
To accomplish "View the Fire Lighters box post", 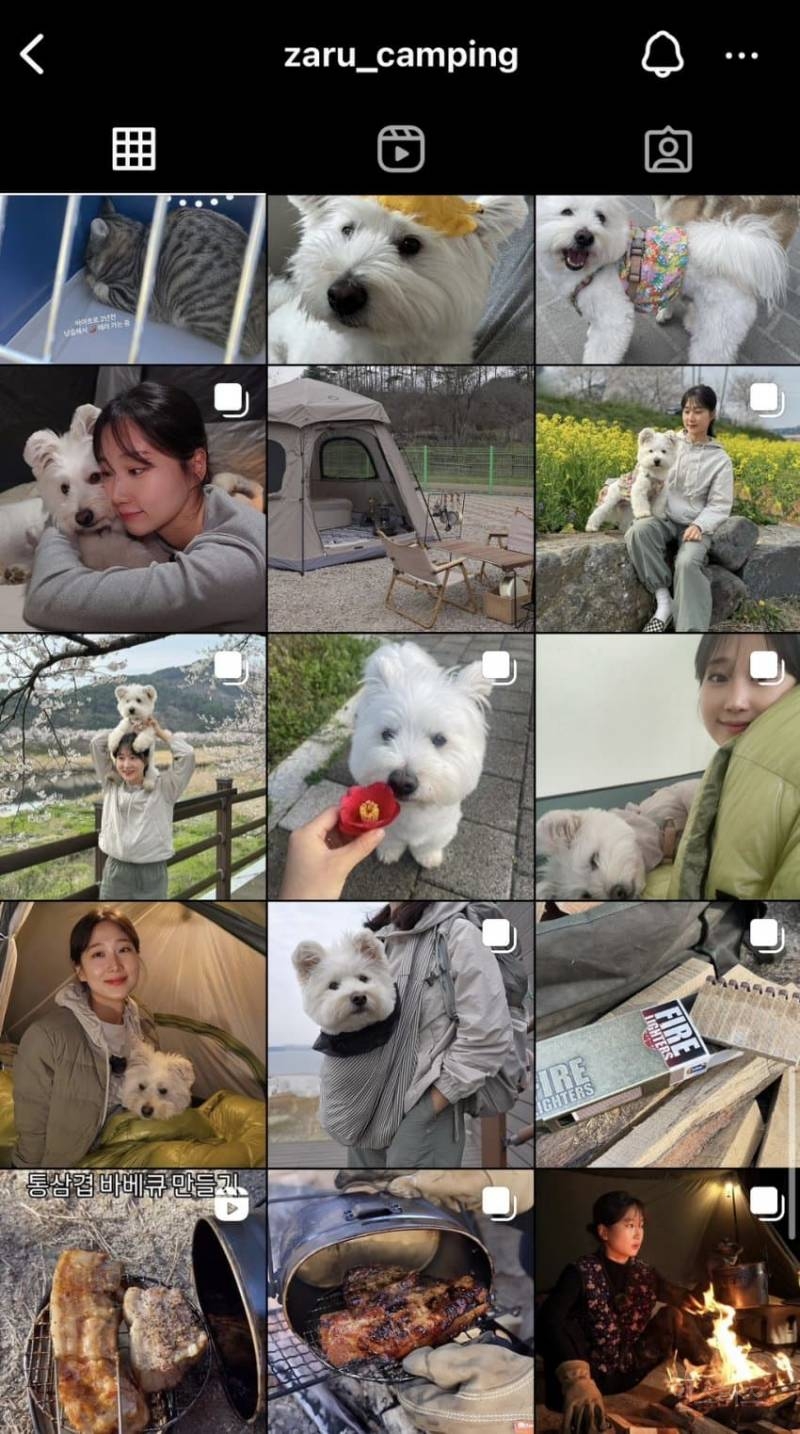I will pos(668,1035).
